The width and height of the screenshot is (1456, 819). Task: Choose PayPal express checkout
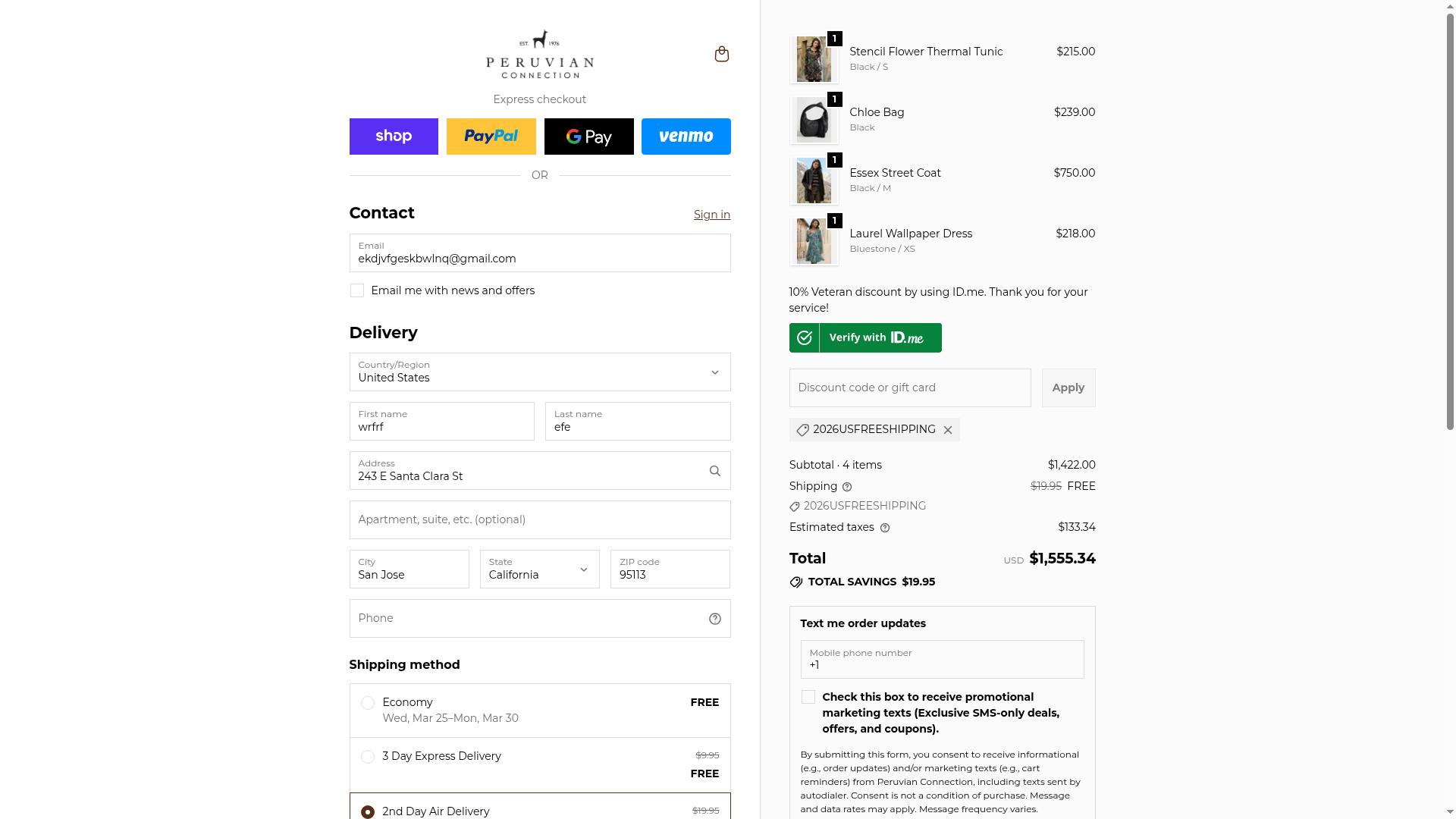(491, 136)
